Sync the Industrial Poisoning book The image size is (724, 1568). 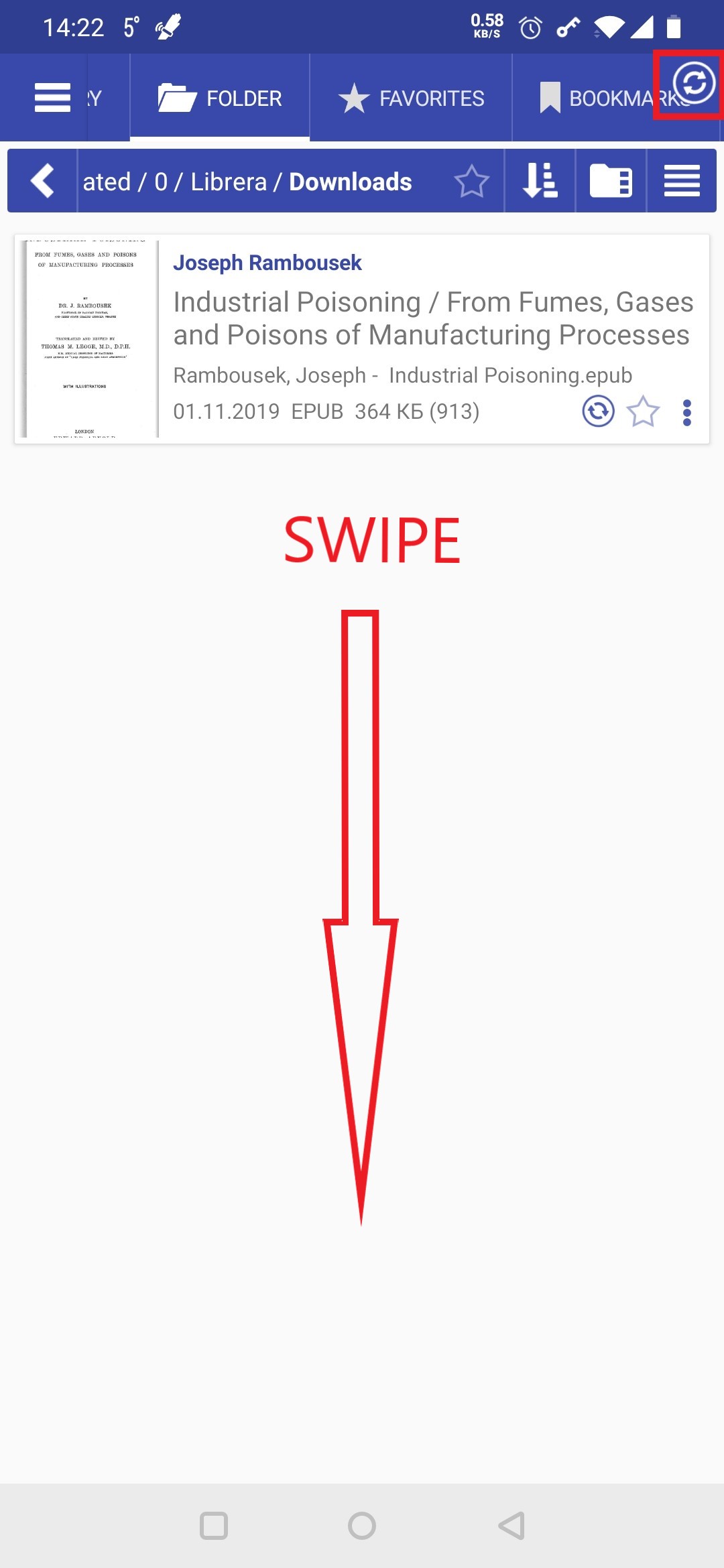point(598,411)
